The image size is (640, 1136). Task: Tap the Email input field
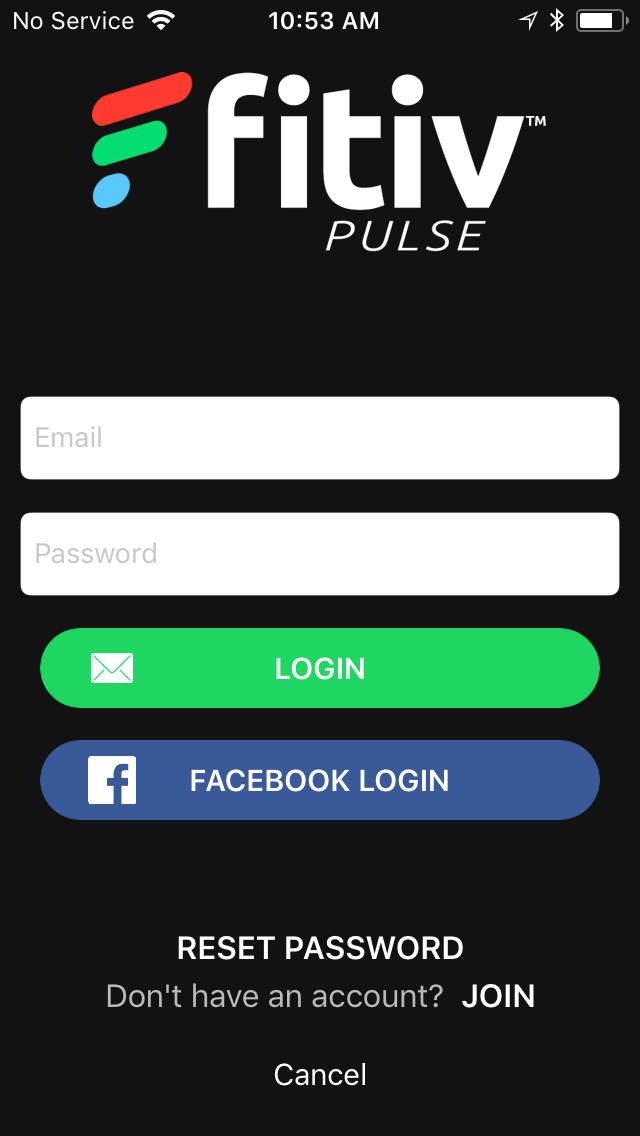[x=320, y=438]
